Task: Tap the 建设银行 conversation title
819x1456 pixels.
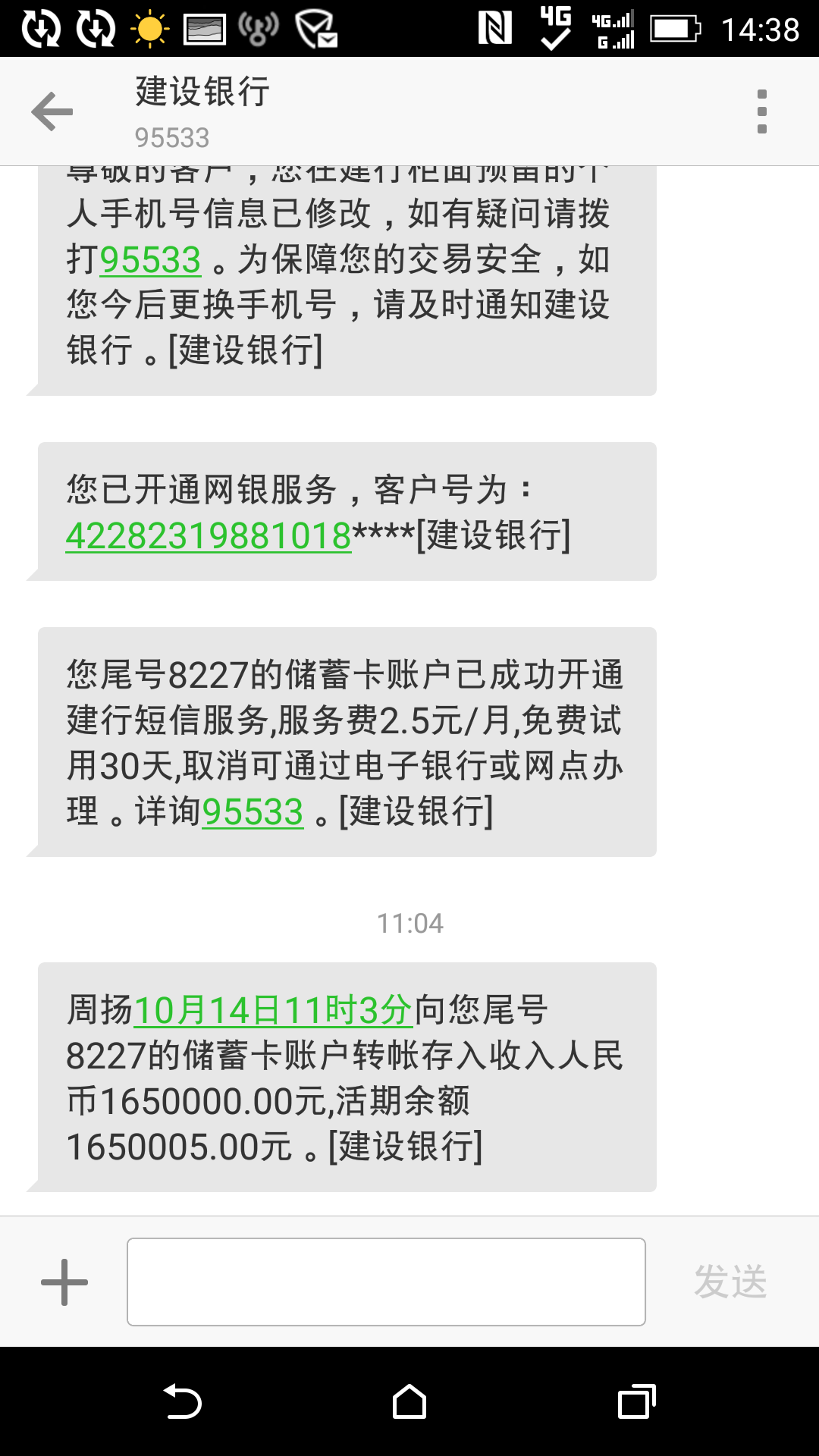Action: (200, 93)
